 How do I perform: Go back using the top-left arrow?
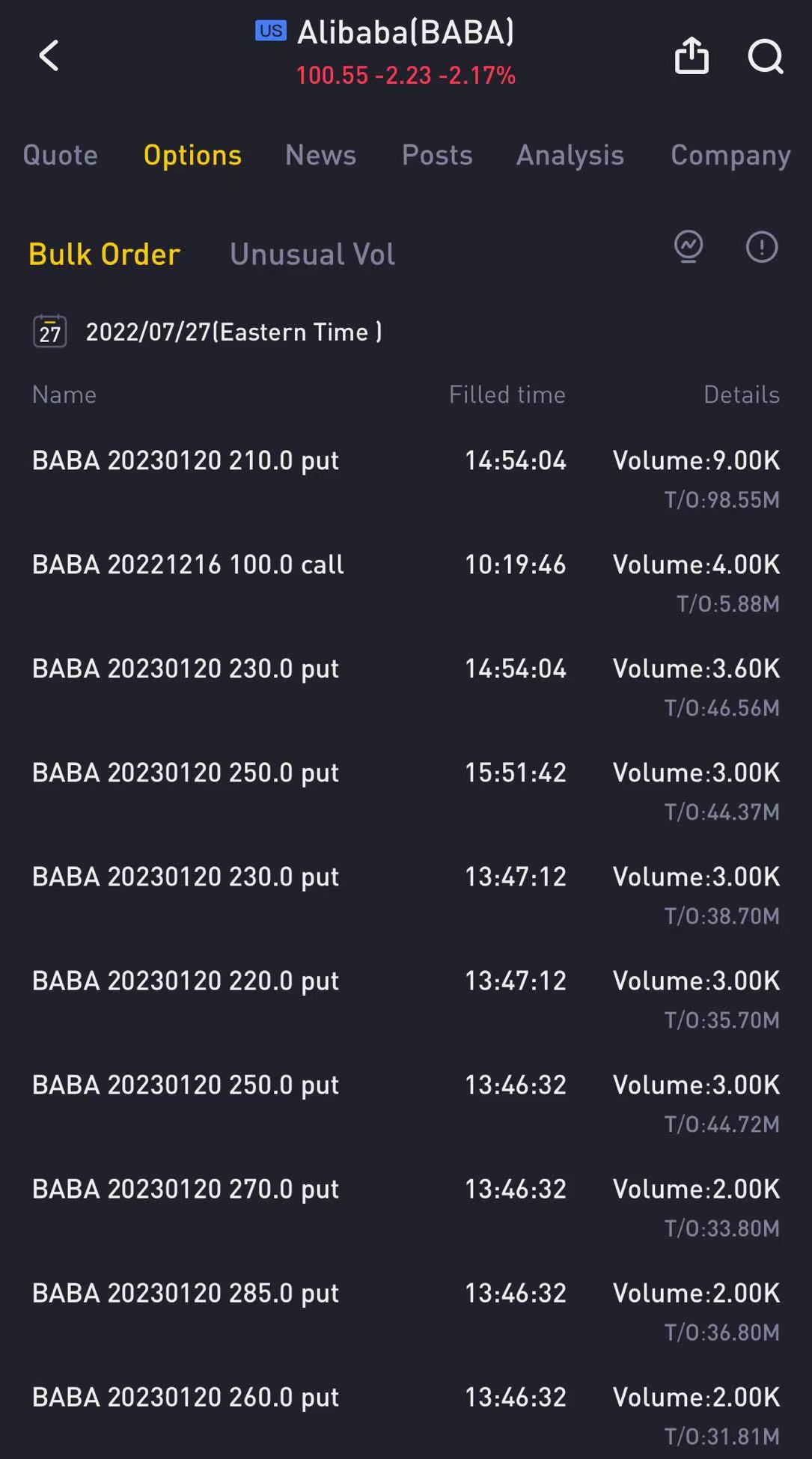(49, 55)
